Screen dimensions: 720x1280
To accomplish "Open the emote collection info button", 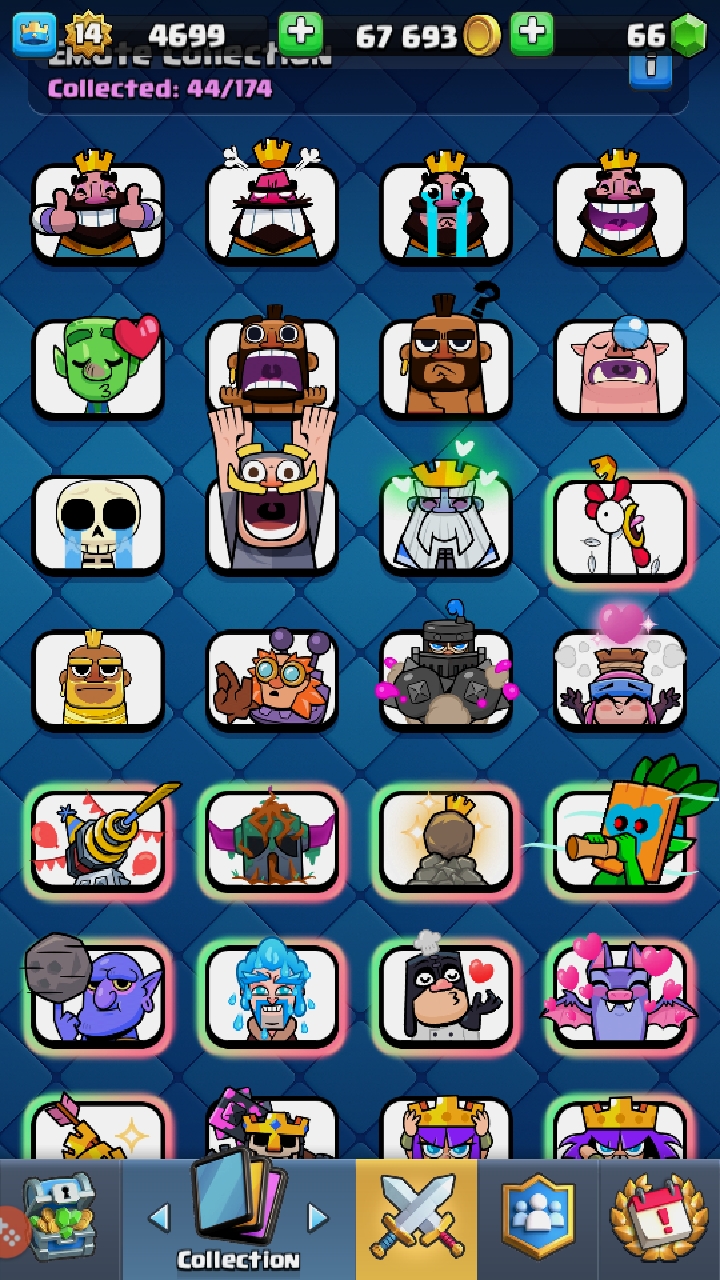I will pyautogui.click(x=651, y=69).
